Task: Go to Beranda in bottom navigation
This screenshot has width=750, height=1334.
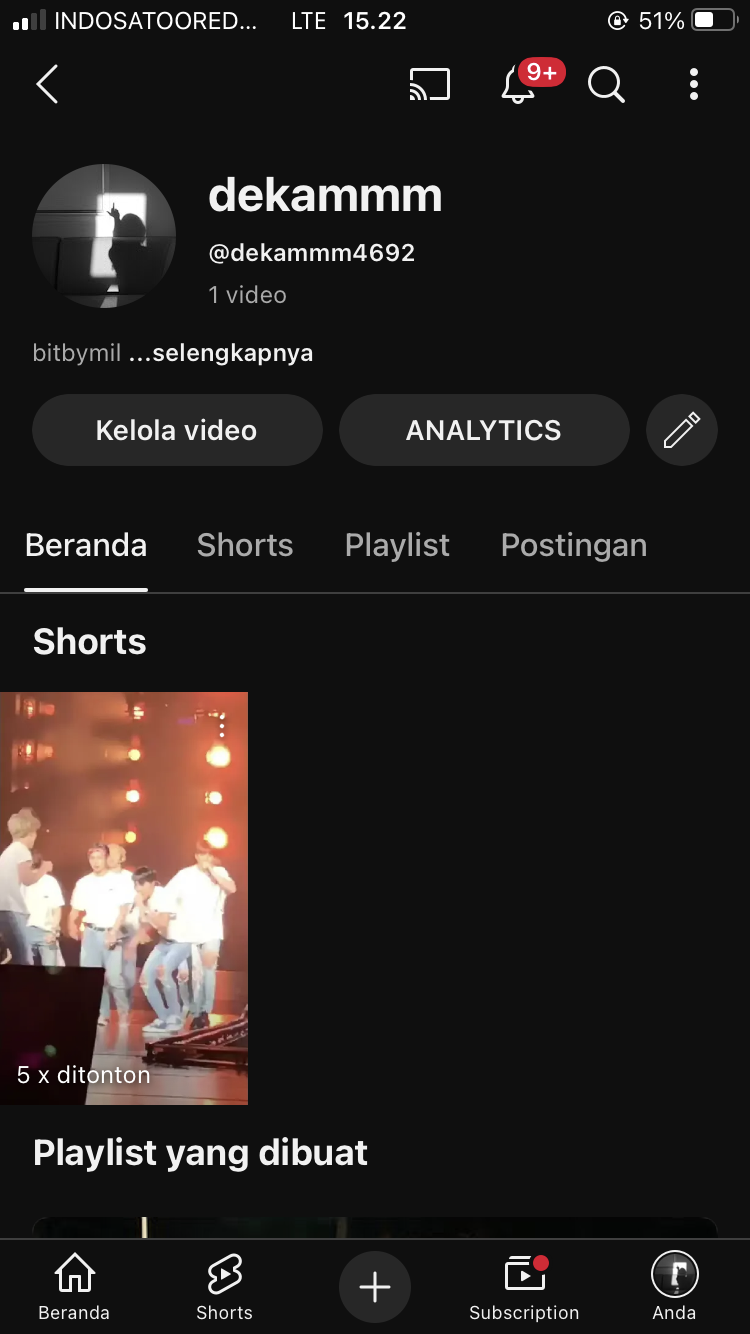Action: (74, 1288)
